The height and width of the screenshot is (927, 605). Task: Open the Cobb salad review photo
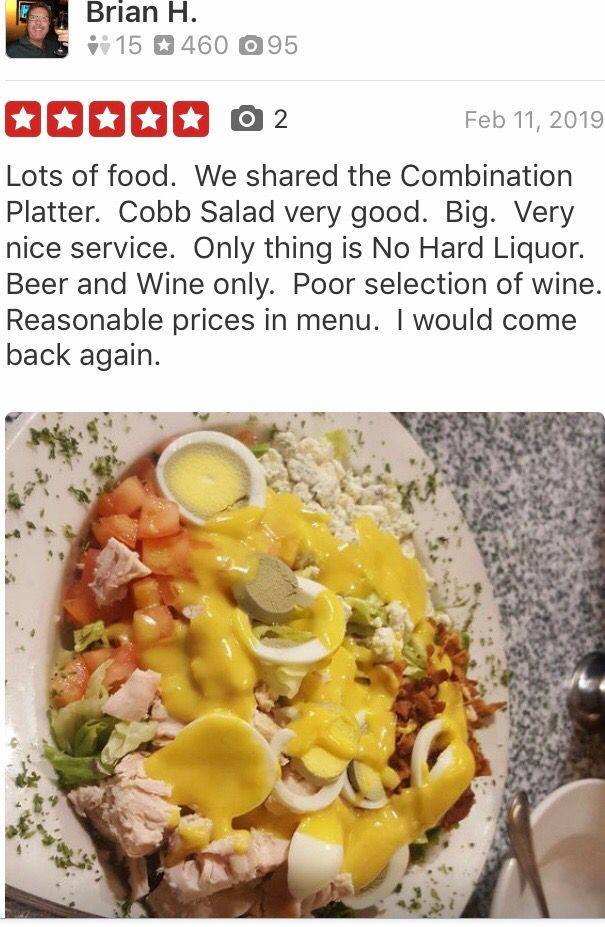coord(304,664)
